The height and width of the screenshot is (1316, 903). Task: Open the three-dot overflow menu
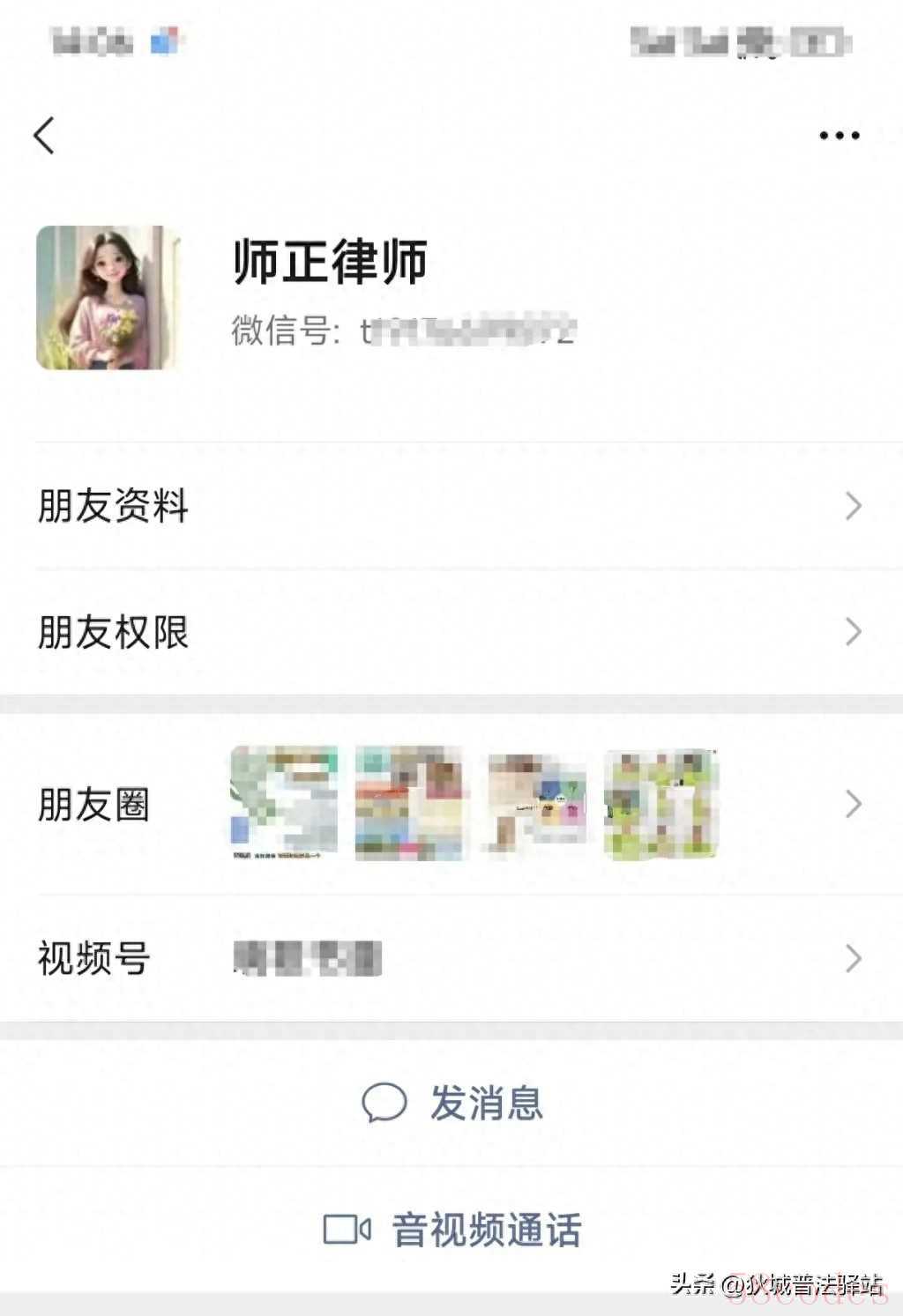point(839,136)
